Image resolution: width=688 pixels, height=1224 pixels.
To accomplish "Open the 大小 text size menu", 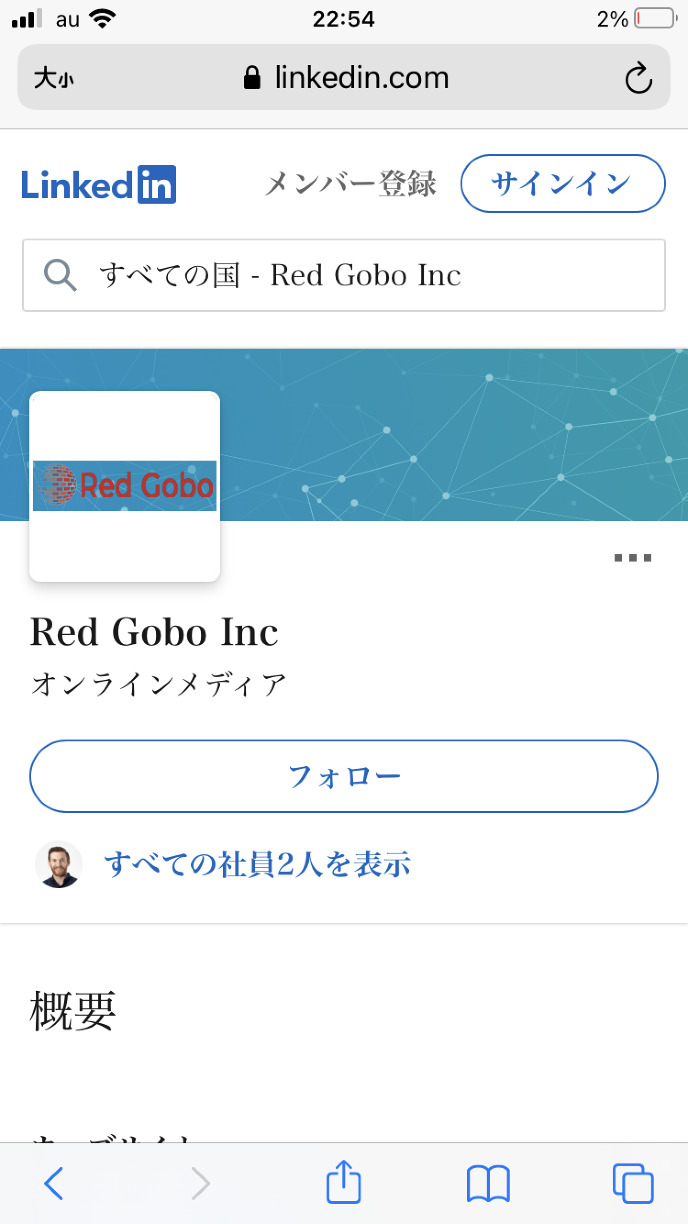I will coord(53,78).
